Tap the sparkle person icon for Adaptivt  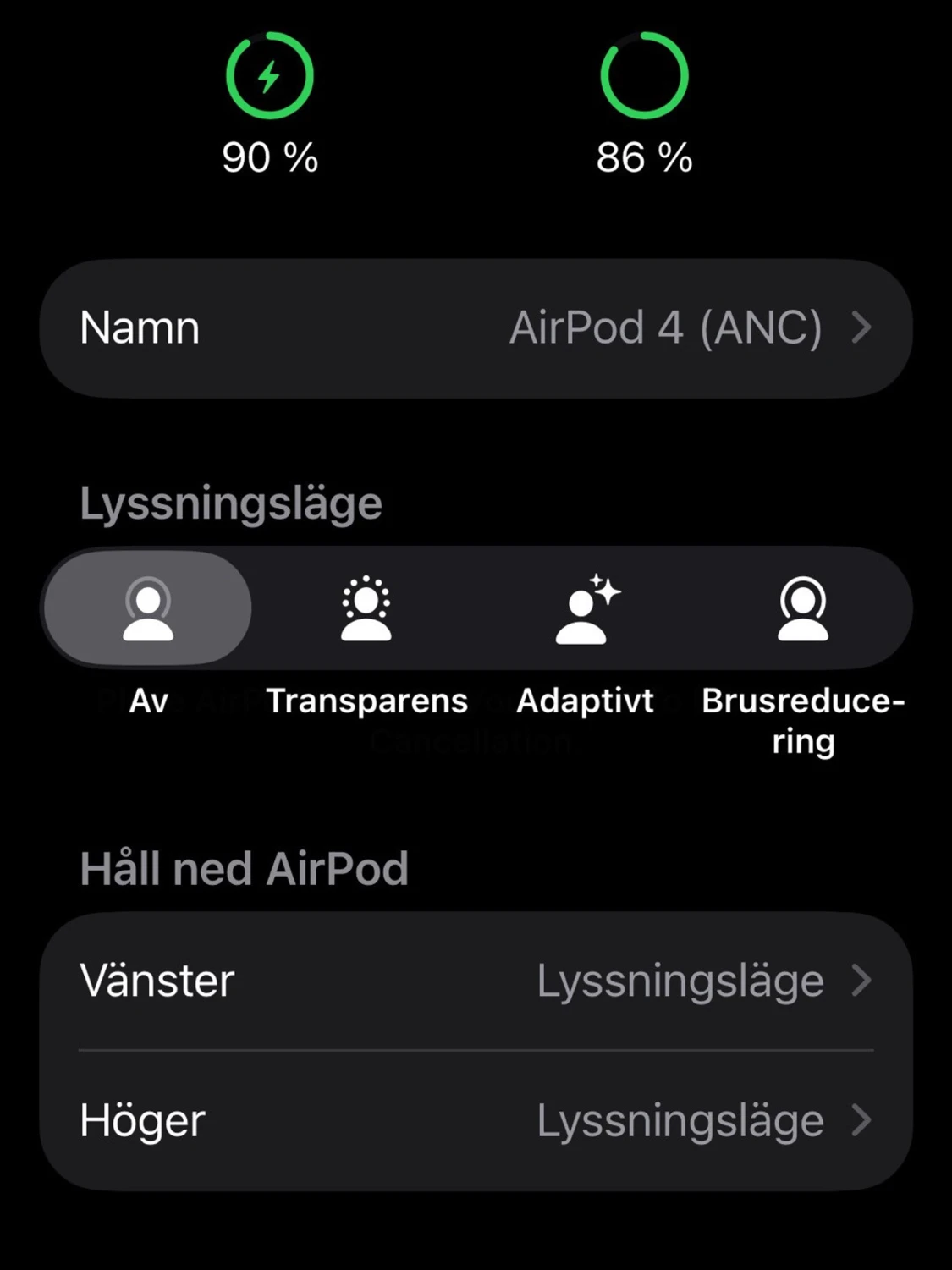tap(585, 607)
